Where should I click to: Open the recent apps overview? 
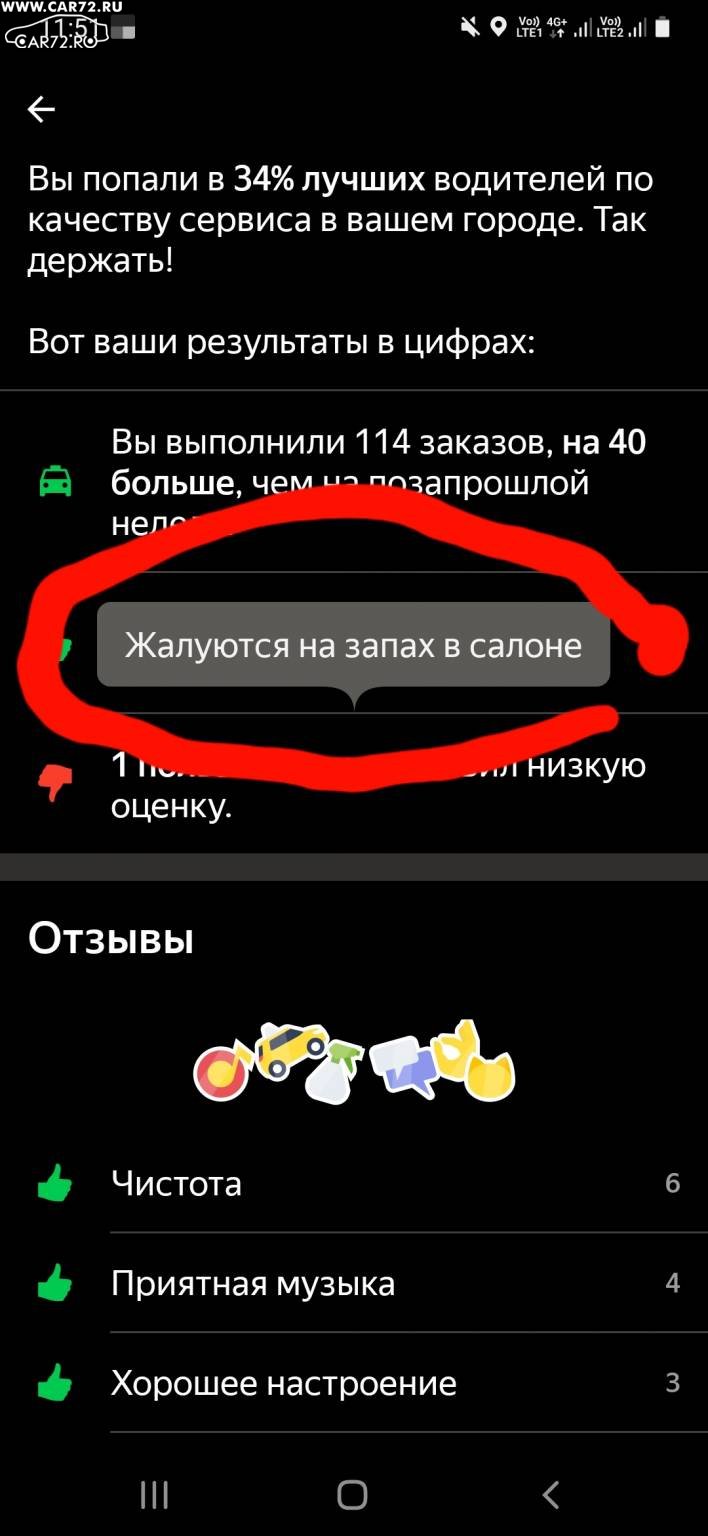(x=154, y=1494)
